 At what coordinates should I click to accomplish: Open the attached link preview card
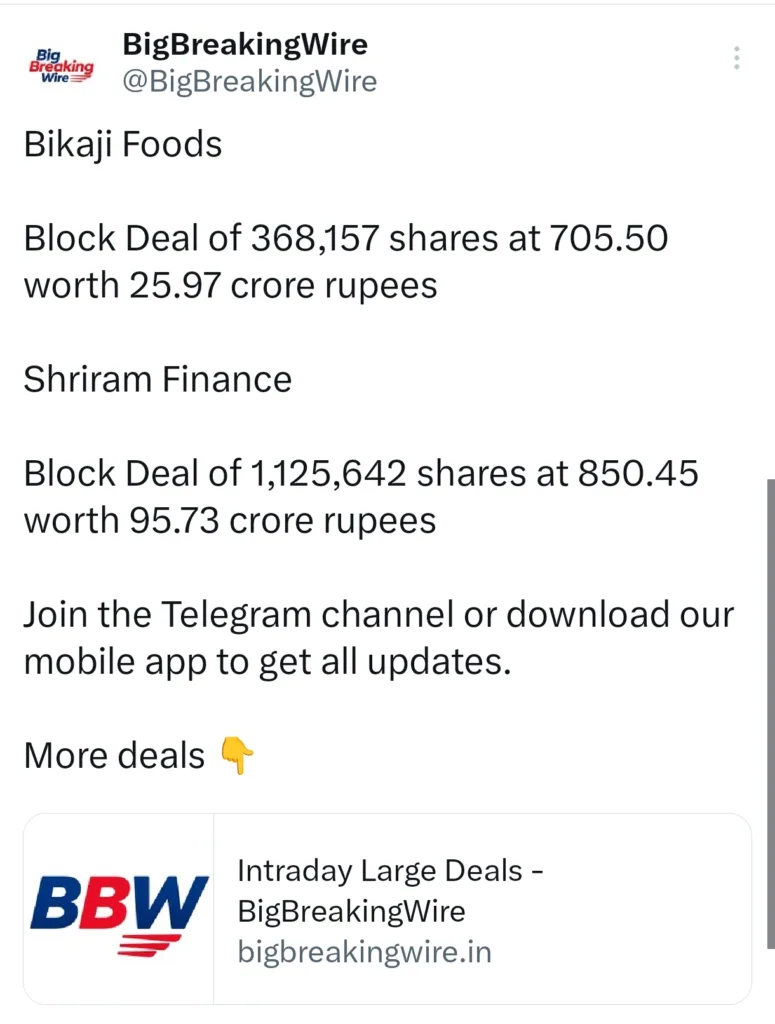click(387, 908)
